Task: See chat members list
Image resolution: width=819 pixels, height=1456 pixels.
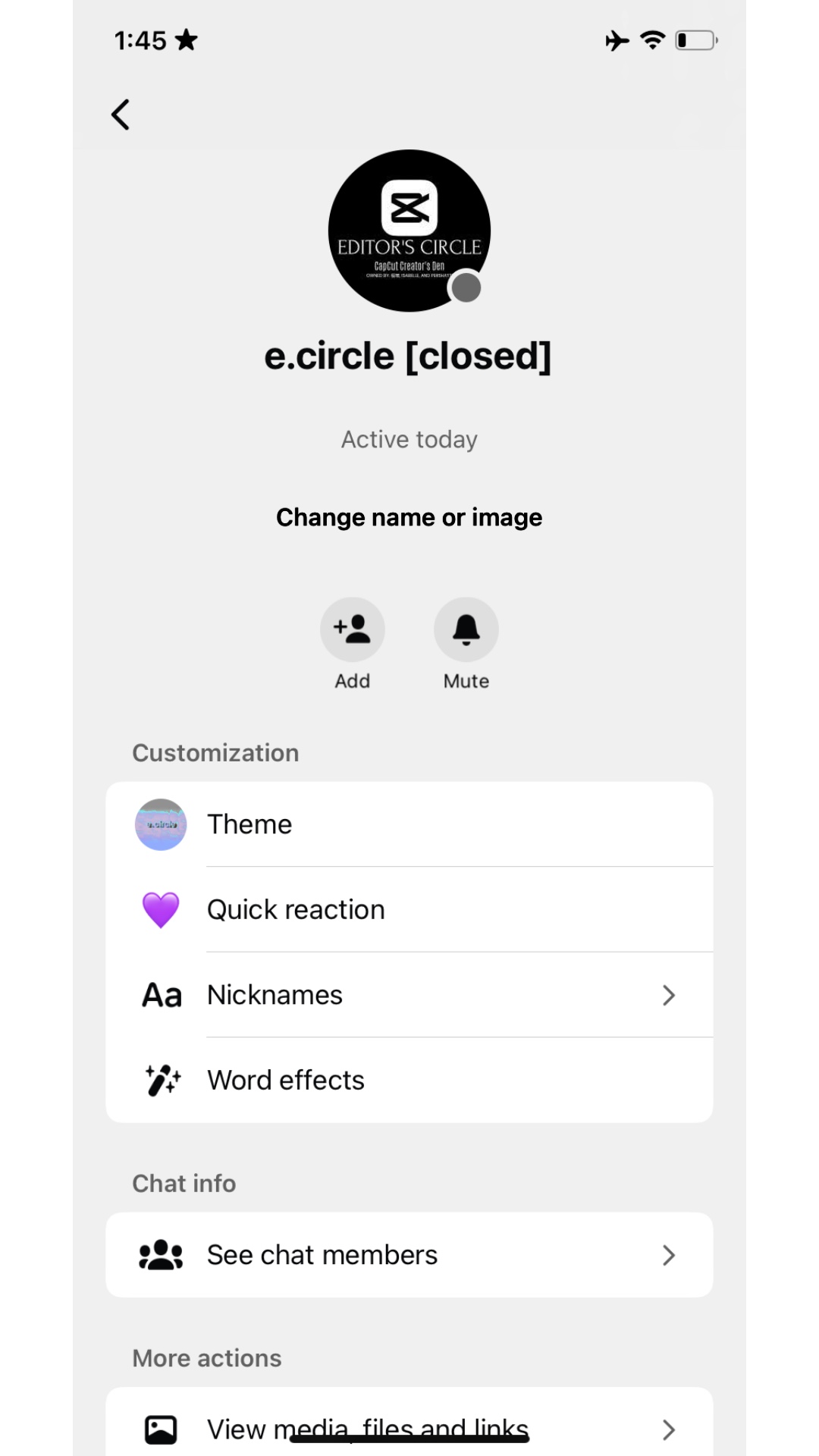Action: [409, 1255]
